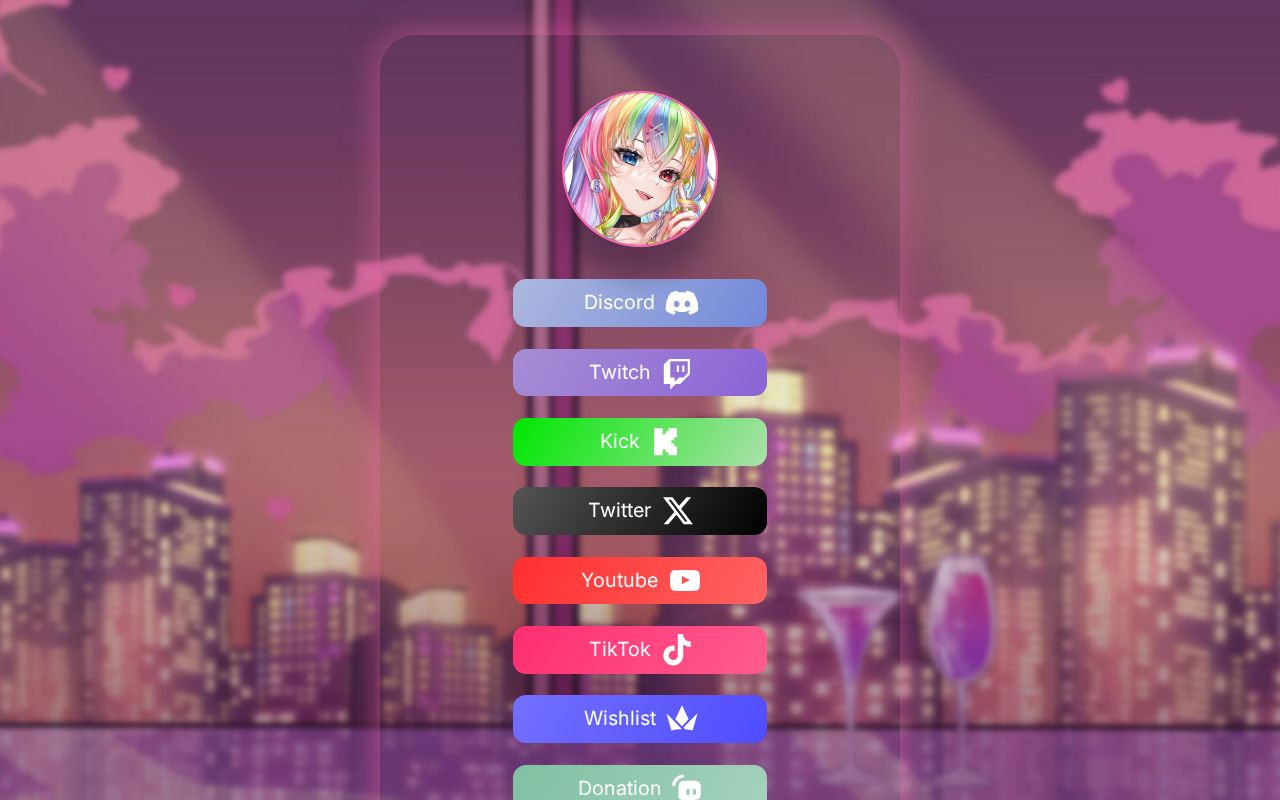This screenshot has height=800, width=1280.
Task: Go to the Twitch channel link
Action: (x=640, y=372)
